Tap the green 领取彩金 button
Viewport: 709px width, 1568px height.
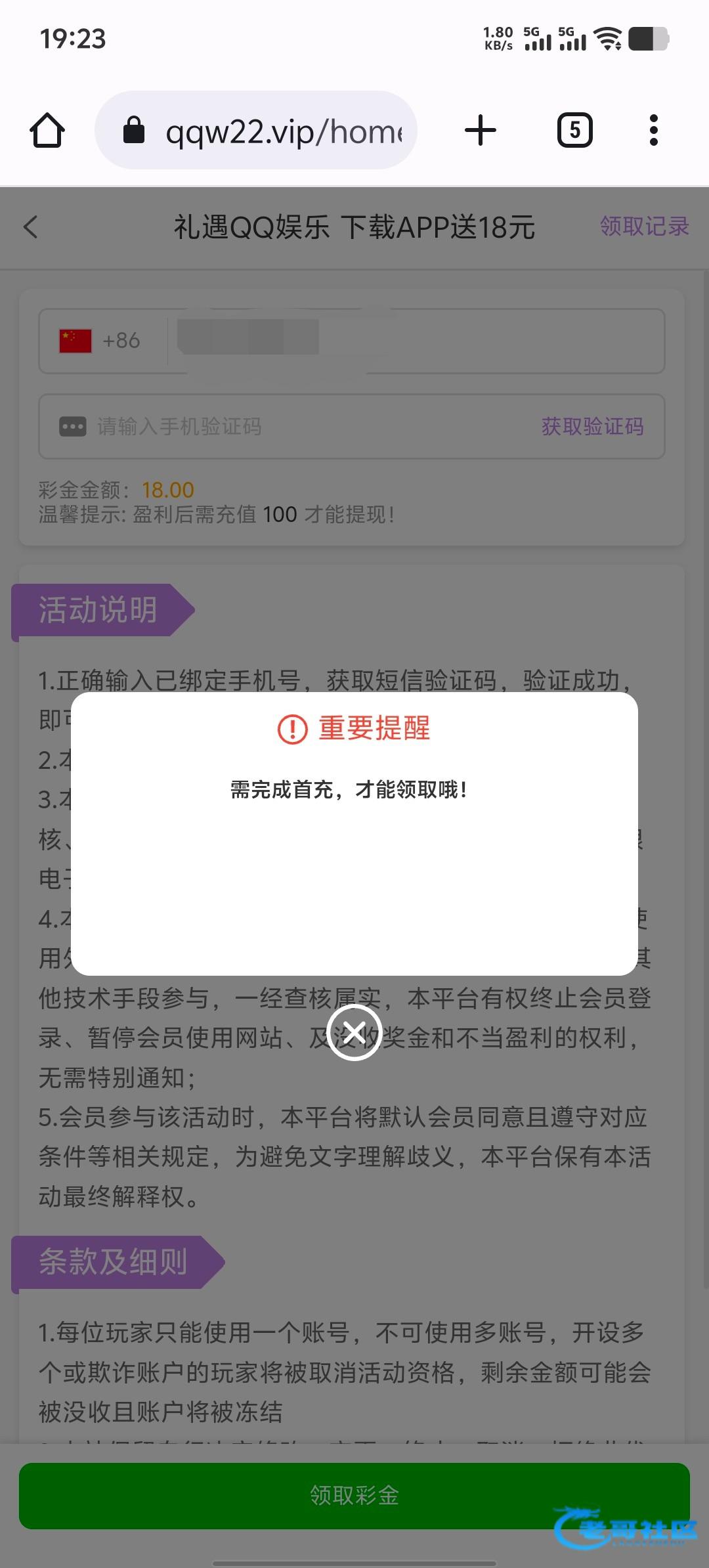pyautogui.click(x=354, y=1495)
